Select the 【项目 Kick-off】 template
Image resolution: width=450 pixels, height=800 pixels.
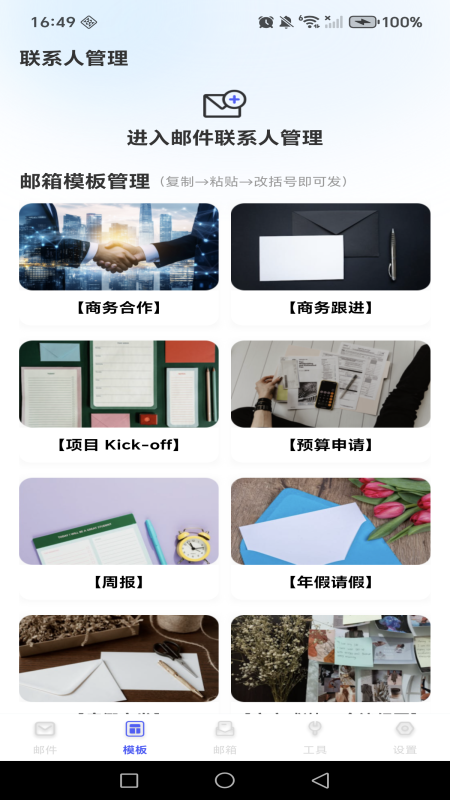click(119, 401)
